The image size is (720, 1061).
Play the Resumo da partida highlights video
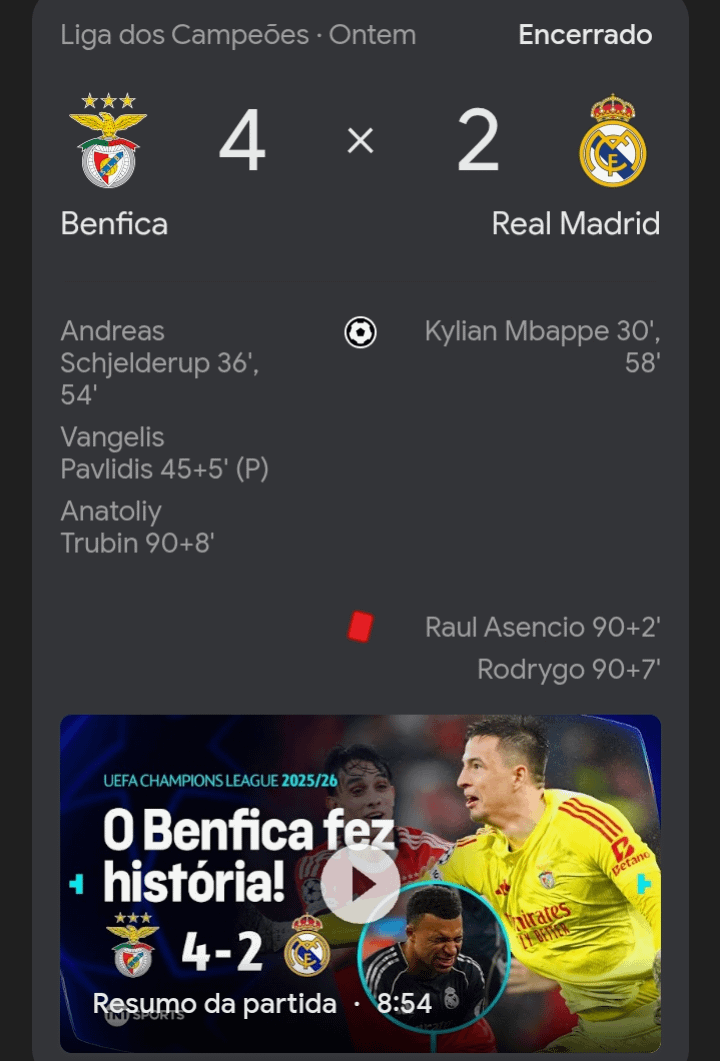click(360, 884)
